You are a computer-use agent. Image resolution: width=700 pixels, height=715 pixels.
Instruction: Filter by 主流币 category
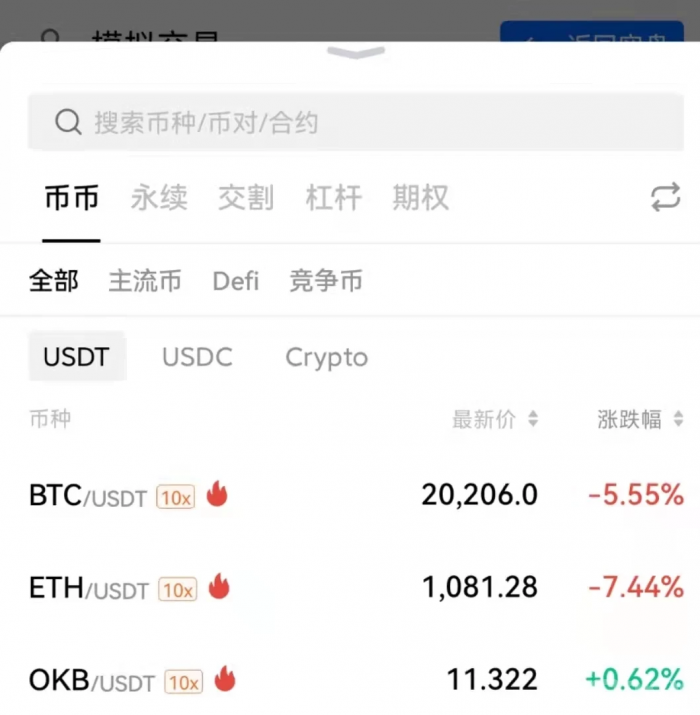pyautogui.click(x=145, y=281)
